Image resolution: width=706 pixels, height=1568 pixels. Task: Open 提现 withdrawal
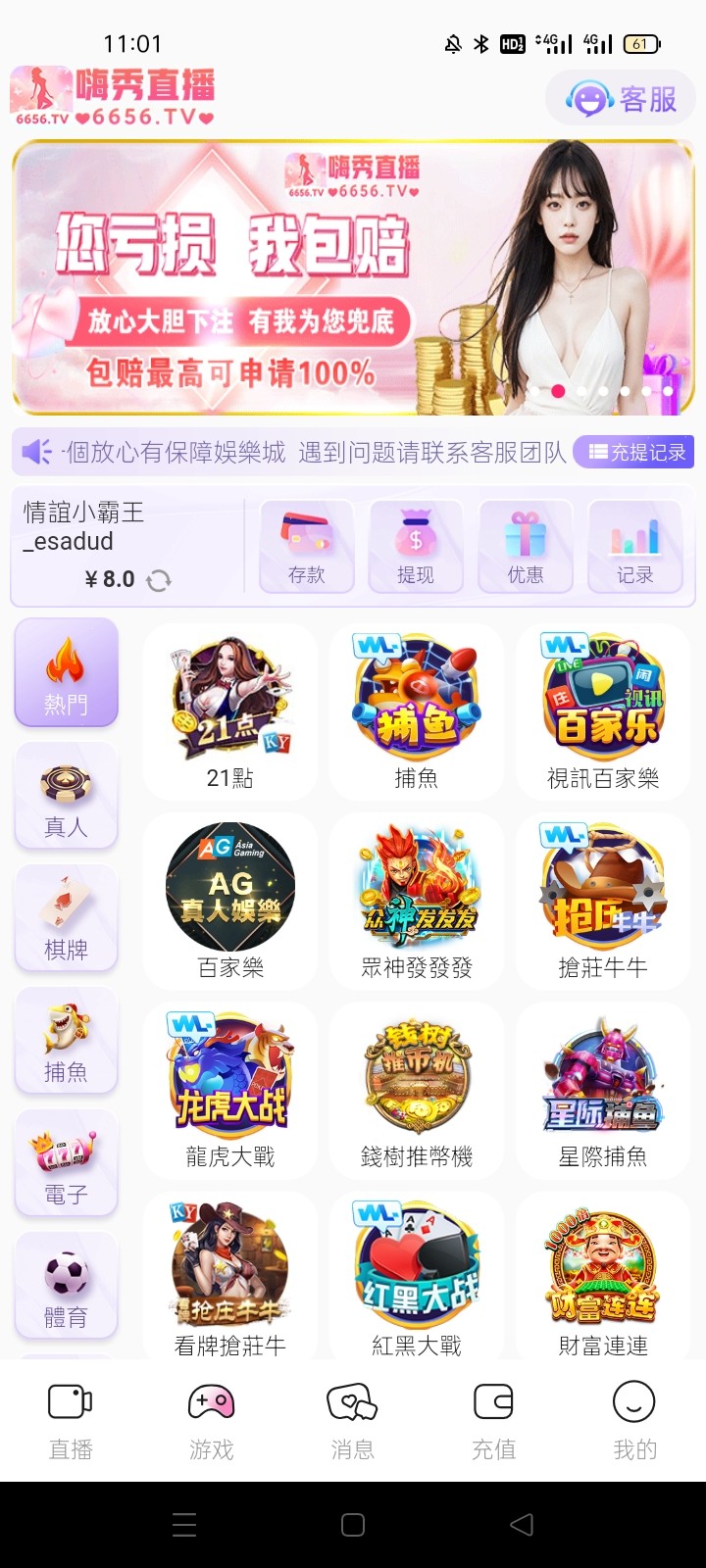click(x=416, y=547)
